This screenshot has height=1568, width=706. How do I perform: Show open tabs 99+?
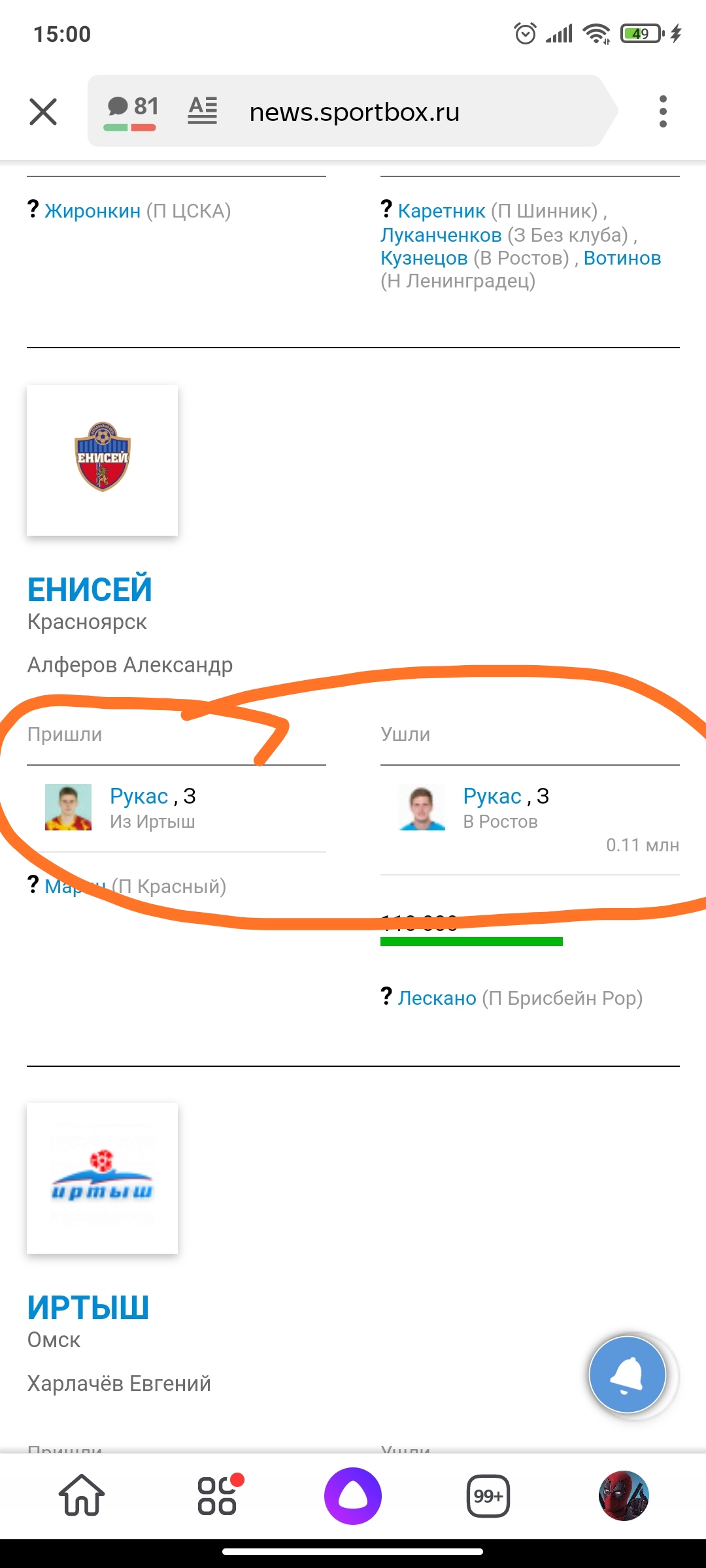(x=488, y=1495)
